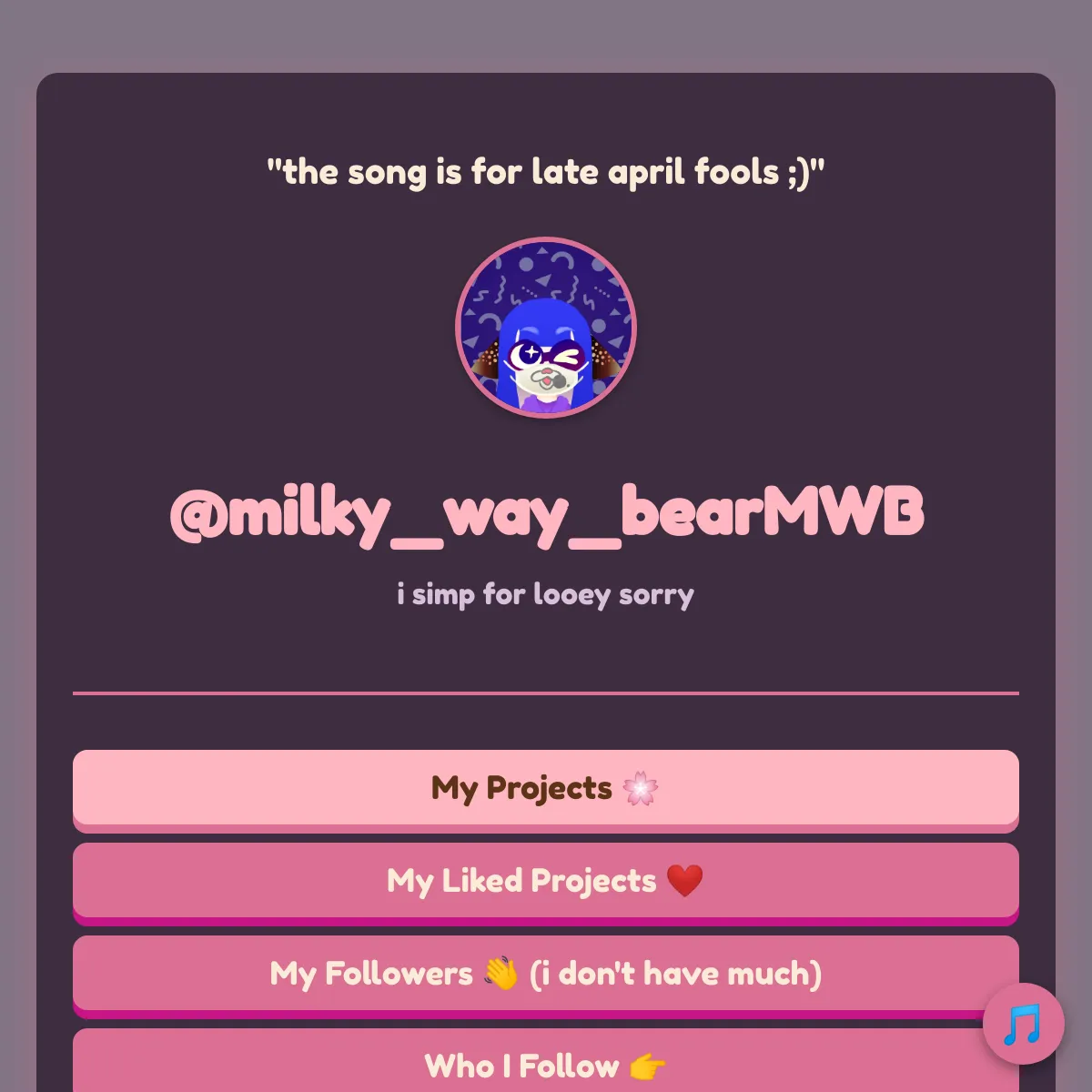Open the My Projects button
The width and height of the screenshot is (1092, 1092).
coord(545,788)
